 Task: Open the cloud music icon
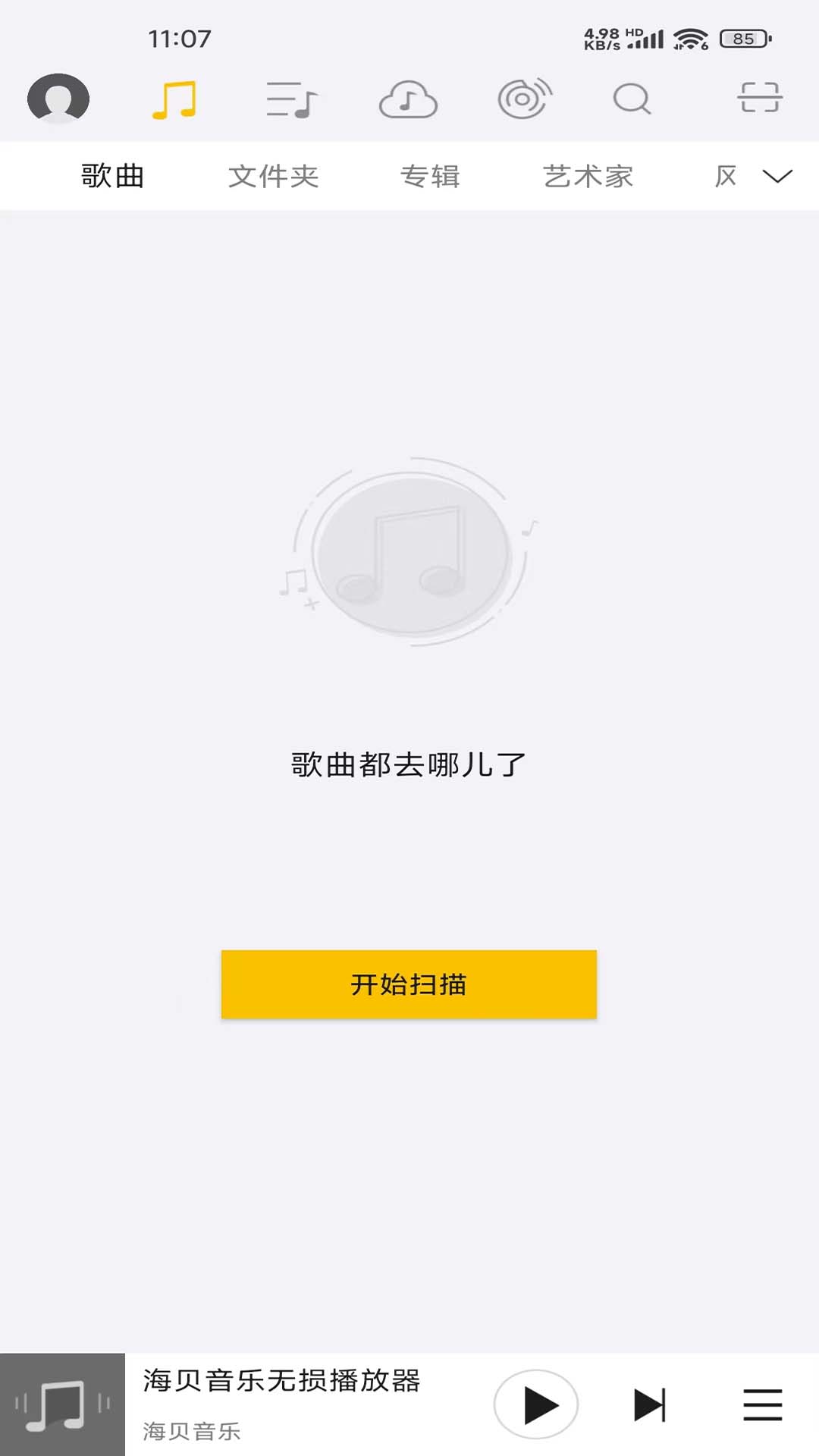click(408, 99)
